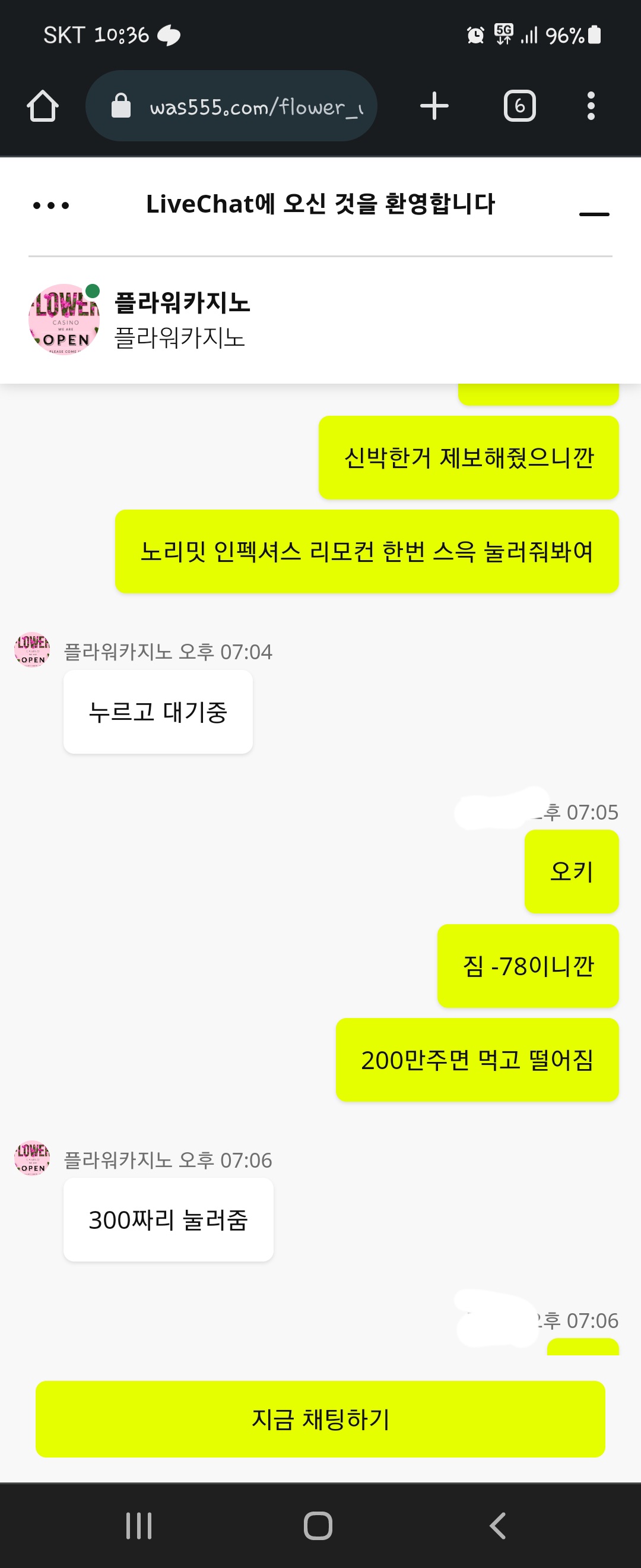
Task: Open the browser overflow menu
Action: pos(591,106)
